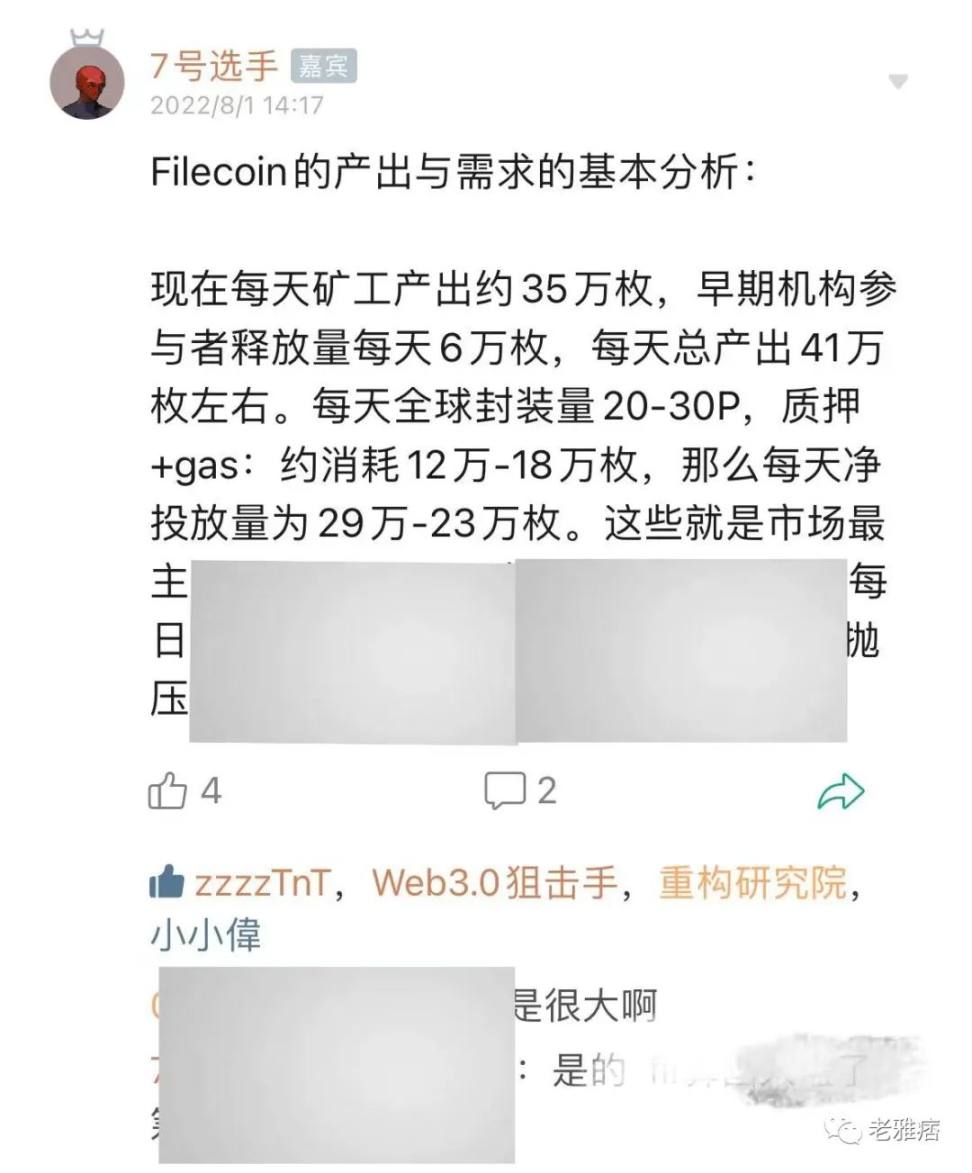Image resolution: width=972 pixels, height=1173 pixels.
Task: Open the avatar of 7号选手
Action: coord(88,82)
